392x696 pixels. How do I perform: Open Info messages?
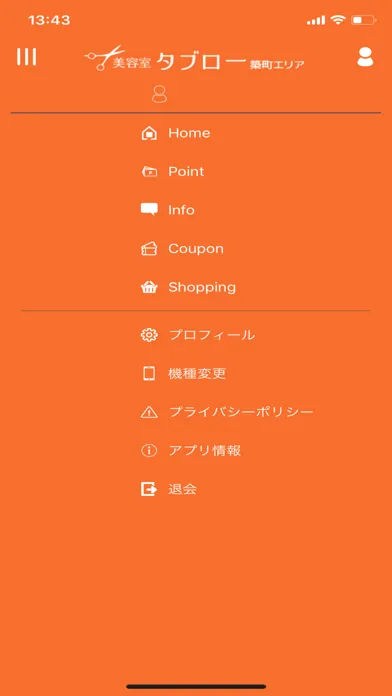[167, 210]
